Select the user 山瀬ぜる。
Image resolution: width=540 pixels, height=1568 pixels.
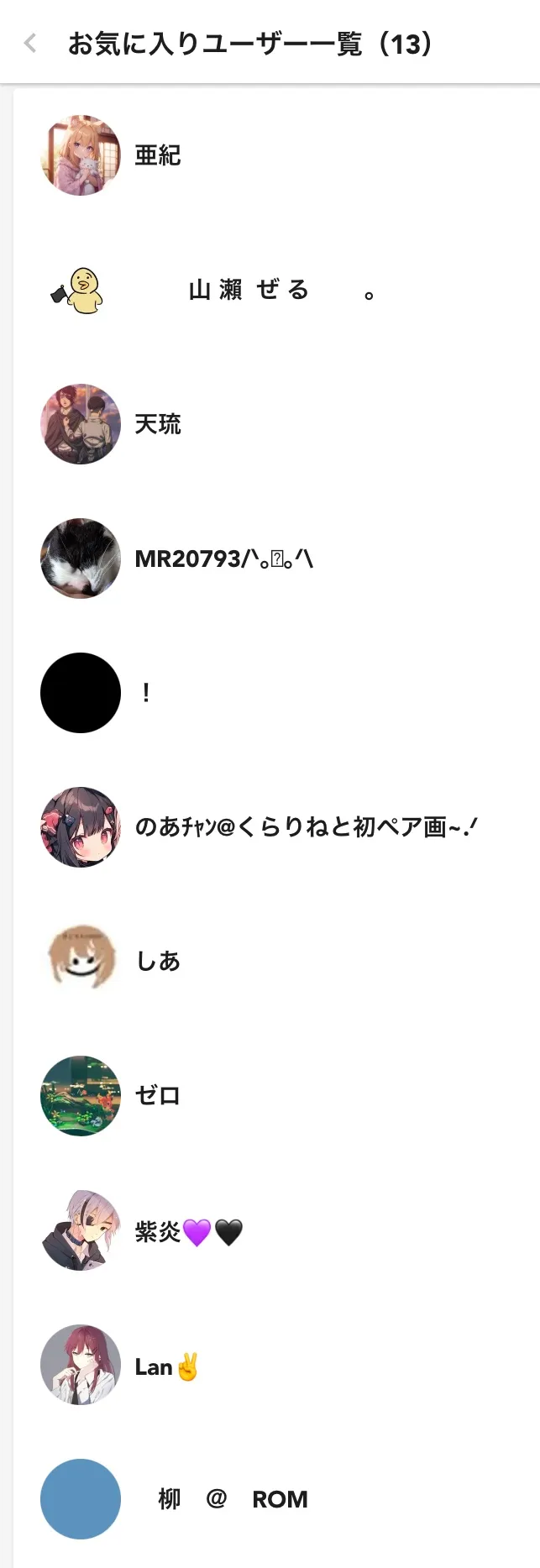[x=249, y=291]
